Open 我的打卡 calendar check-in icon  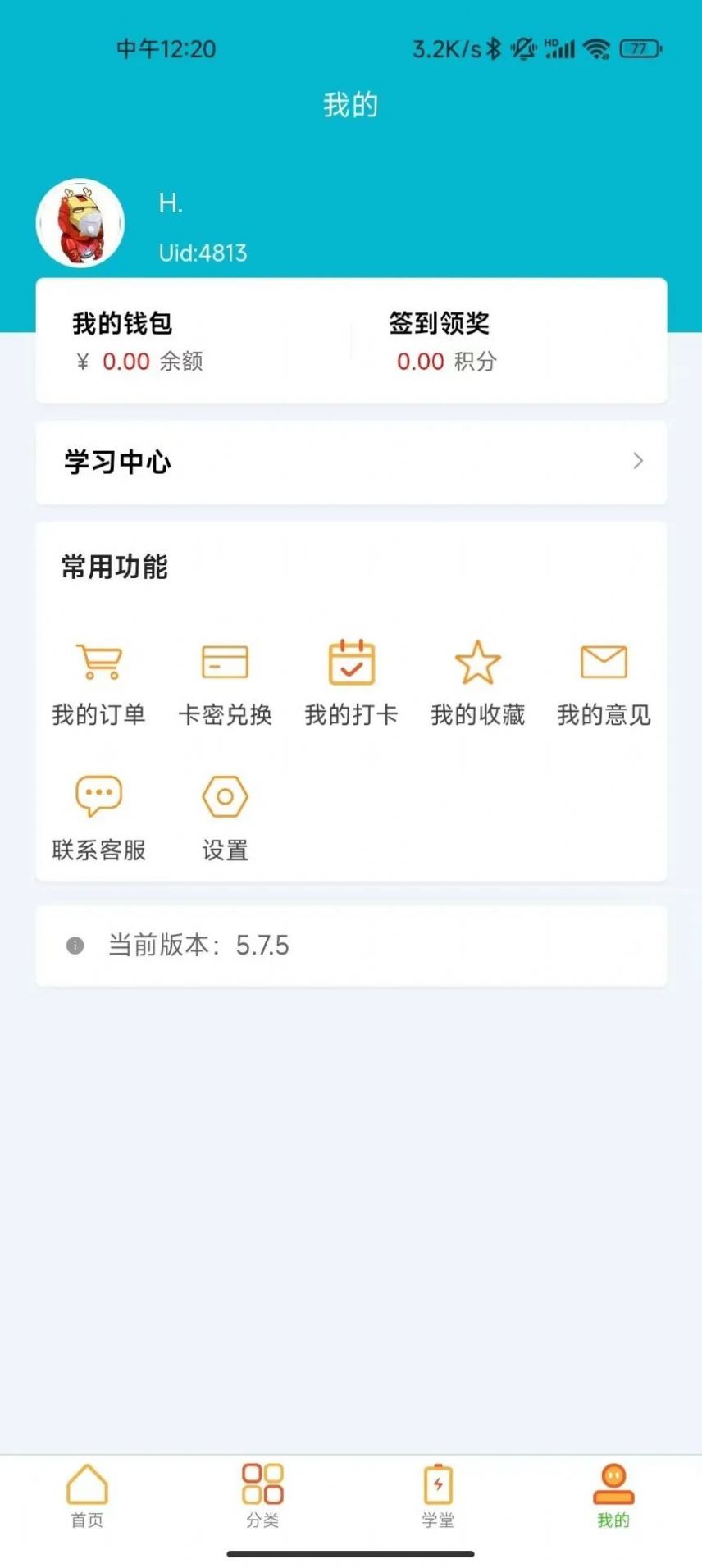pos(351,661)
